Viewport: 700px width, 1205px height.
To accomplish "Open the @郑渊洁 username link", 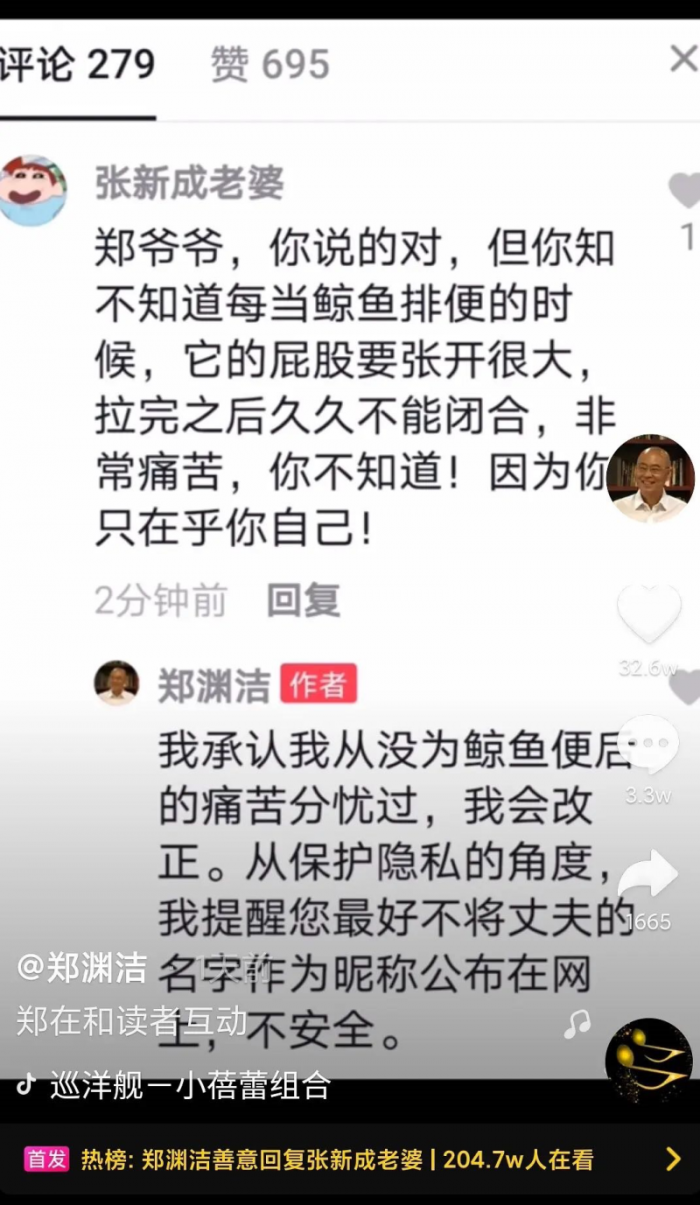I will point(82,967).
